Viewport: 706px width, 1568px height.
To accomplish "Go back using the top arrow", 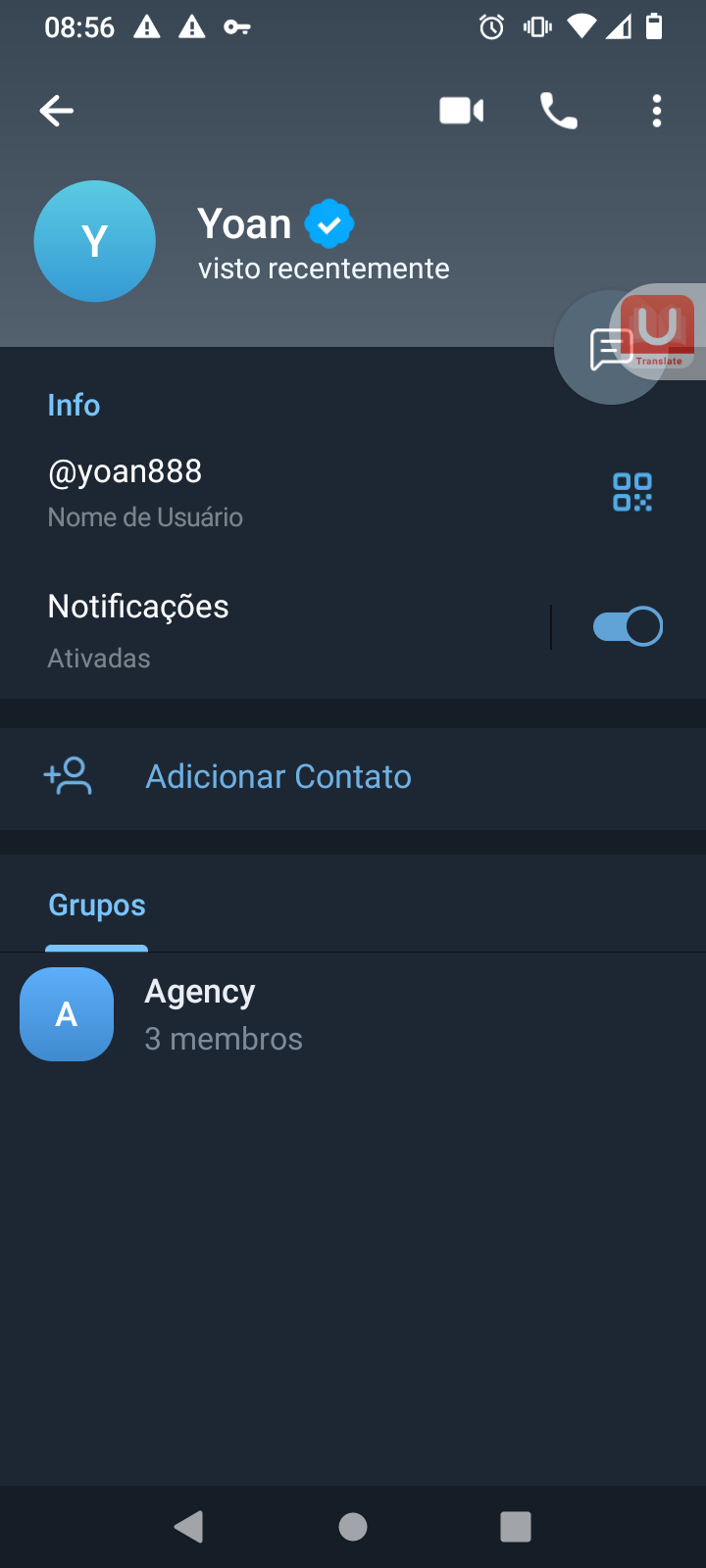I will click(57, 111).
